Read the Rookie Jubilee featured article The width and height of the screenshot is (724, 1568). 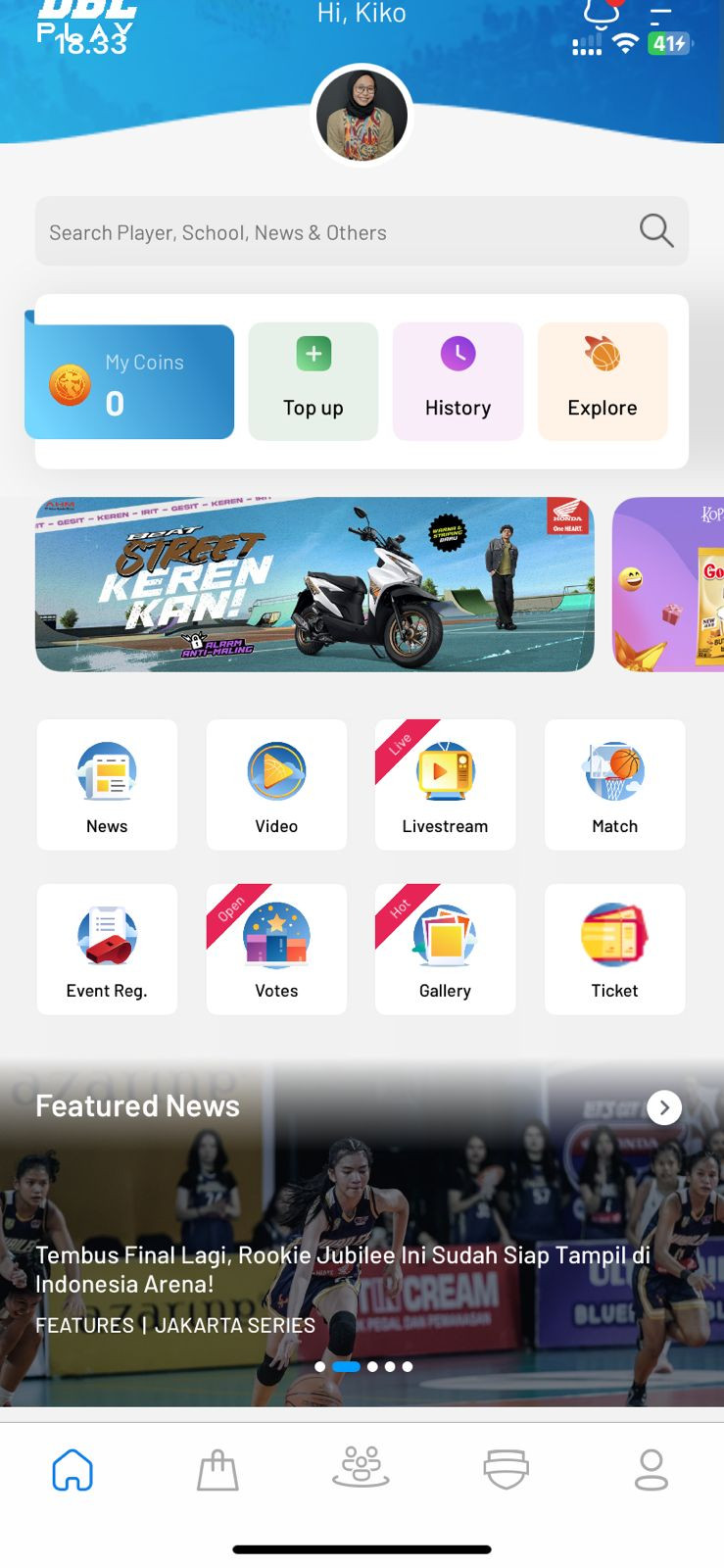click(x=343, y=1269)
